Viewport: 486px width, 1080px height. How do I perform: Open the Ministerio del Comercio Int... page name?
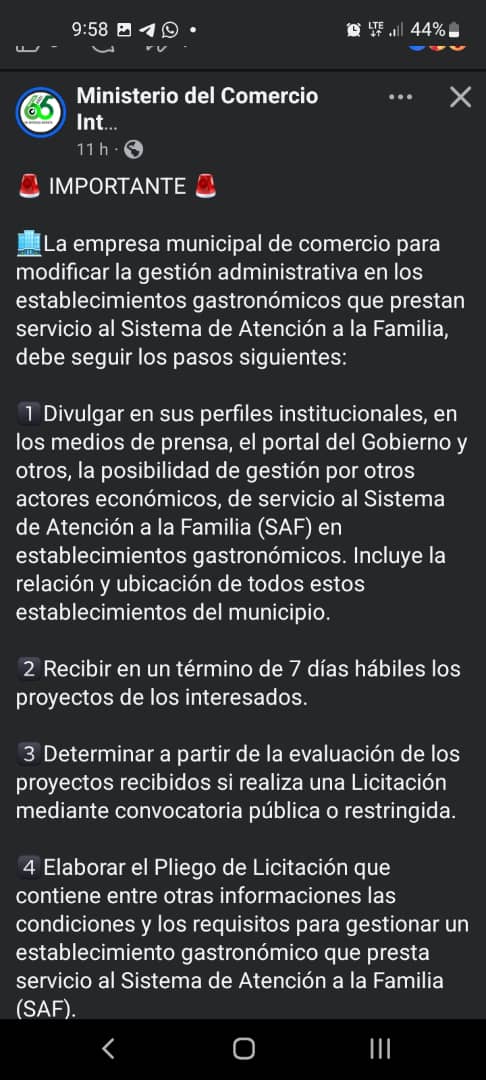point(197,110)
